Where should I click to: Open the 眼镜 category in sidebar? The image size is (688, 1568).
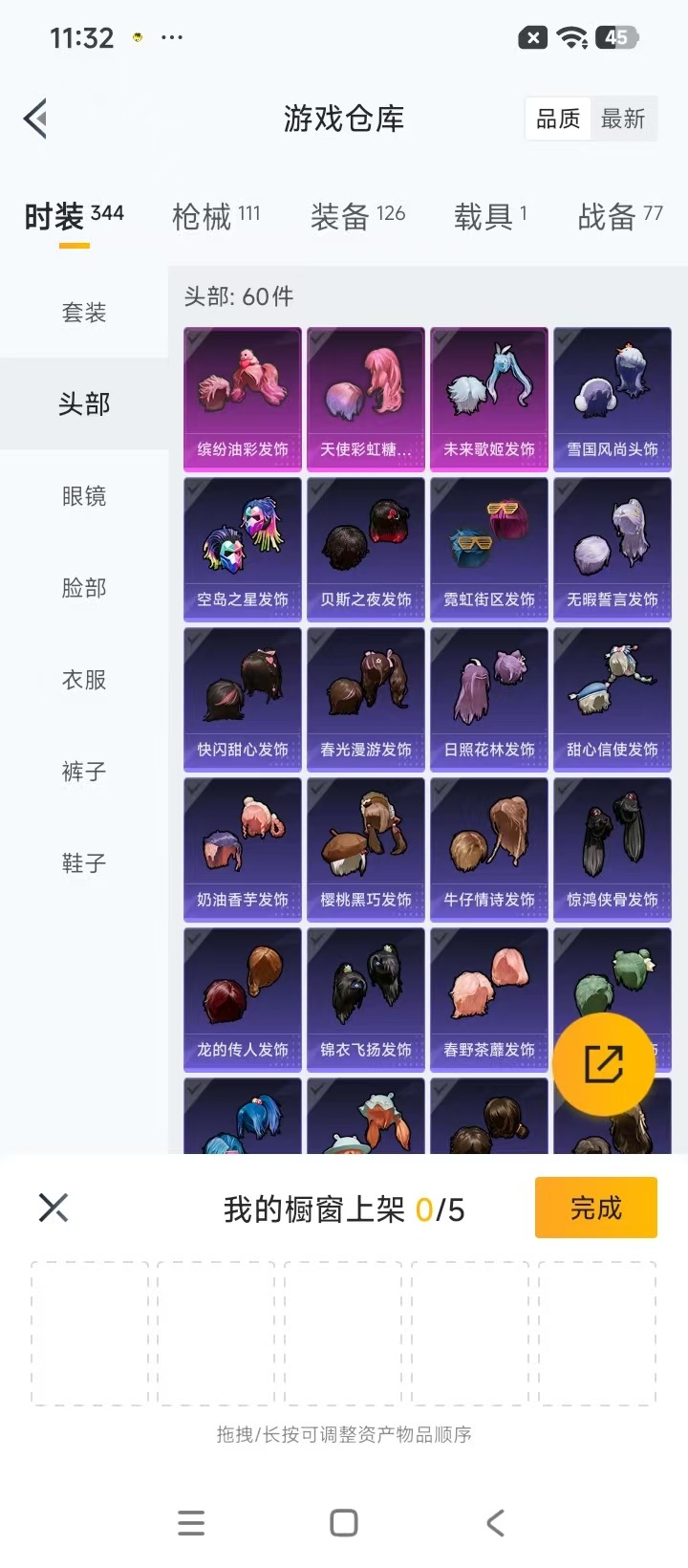click(84, 496)
